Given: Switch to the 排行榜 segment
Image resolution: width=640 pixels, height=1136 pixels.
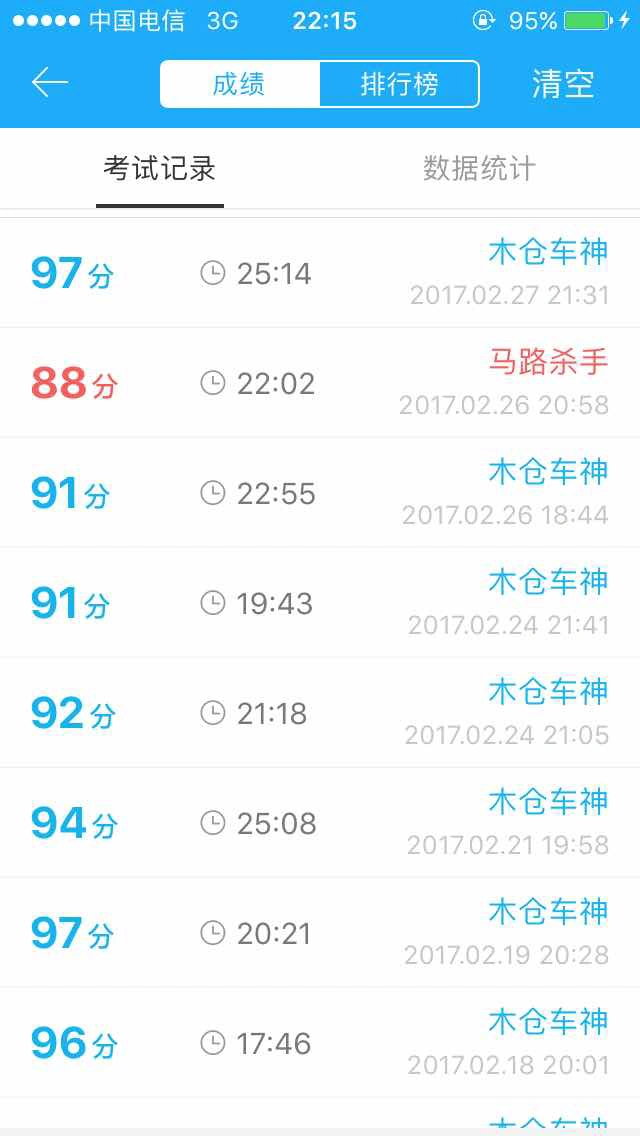Looking at the screenshot, I should (x=399, y=84).
